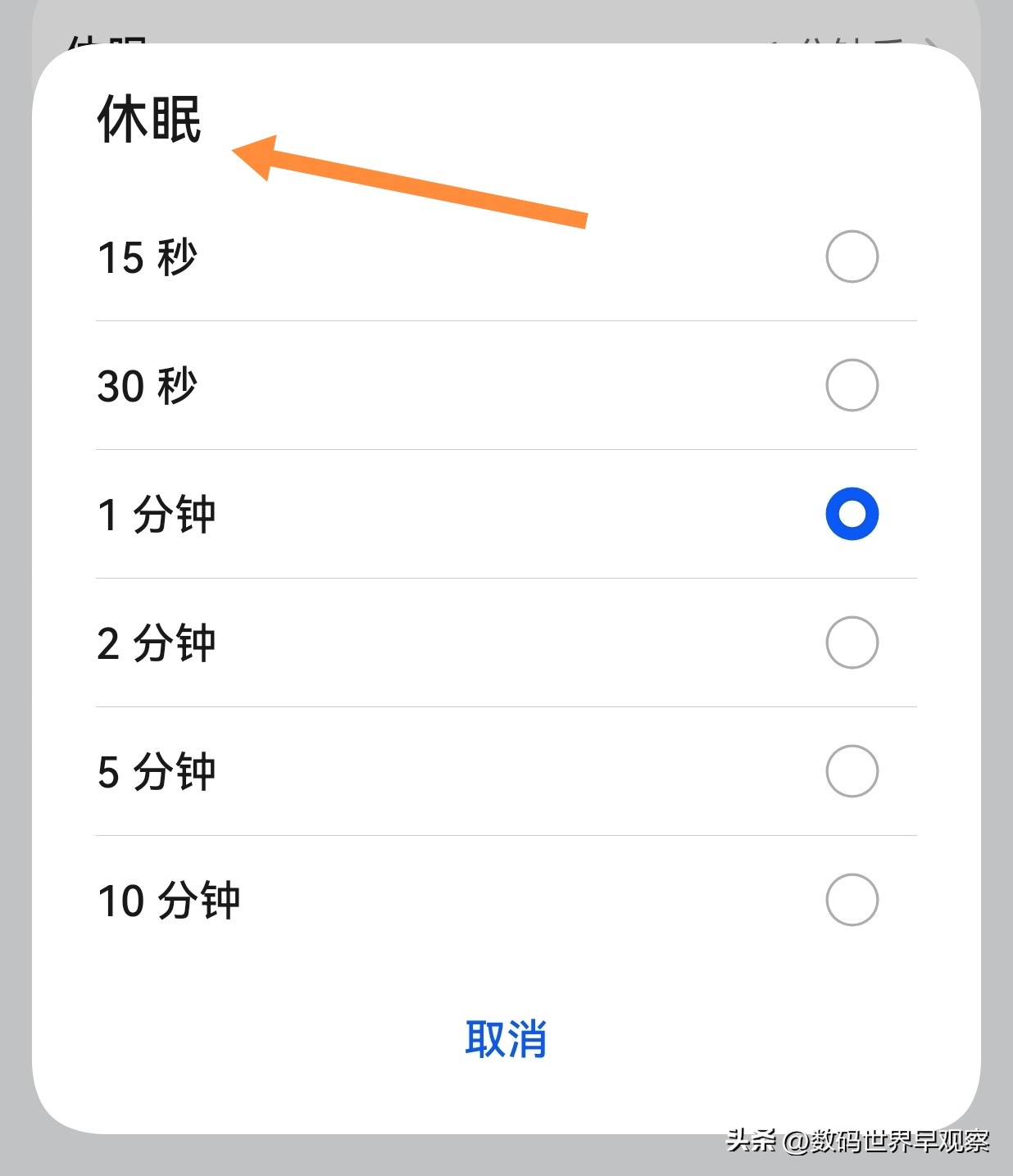Select the 15 秒 radio button
Viewport: 1013px width, 1176px height.
click(852, 257)
